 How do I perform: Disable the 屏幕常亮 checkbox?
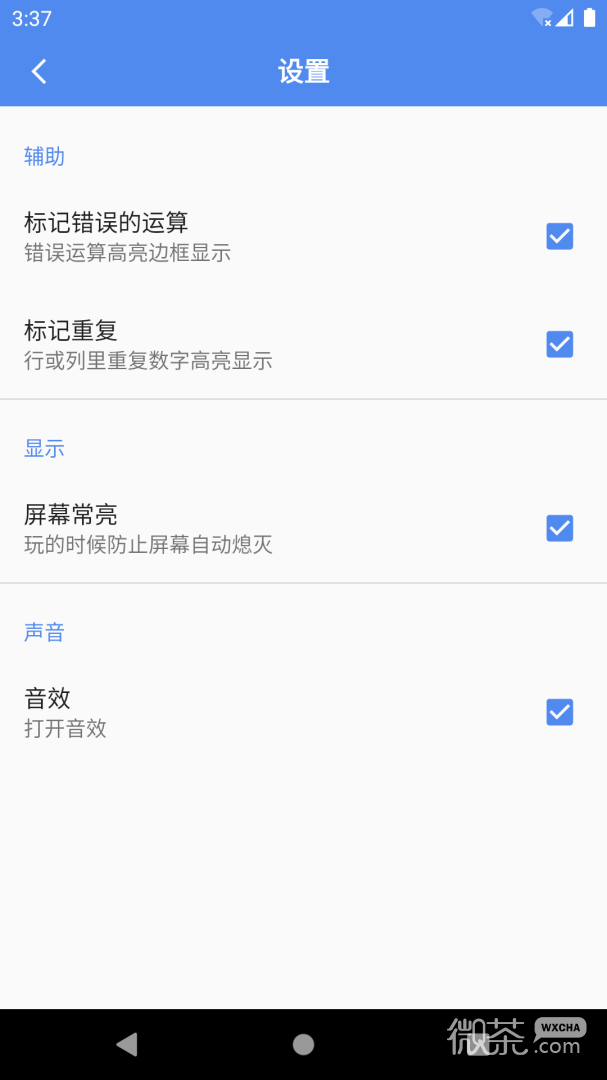click(559, 528)
